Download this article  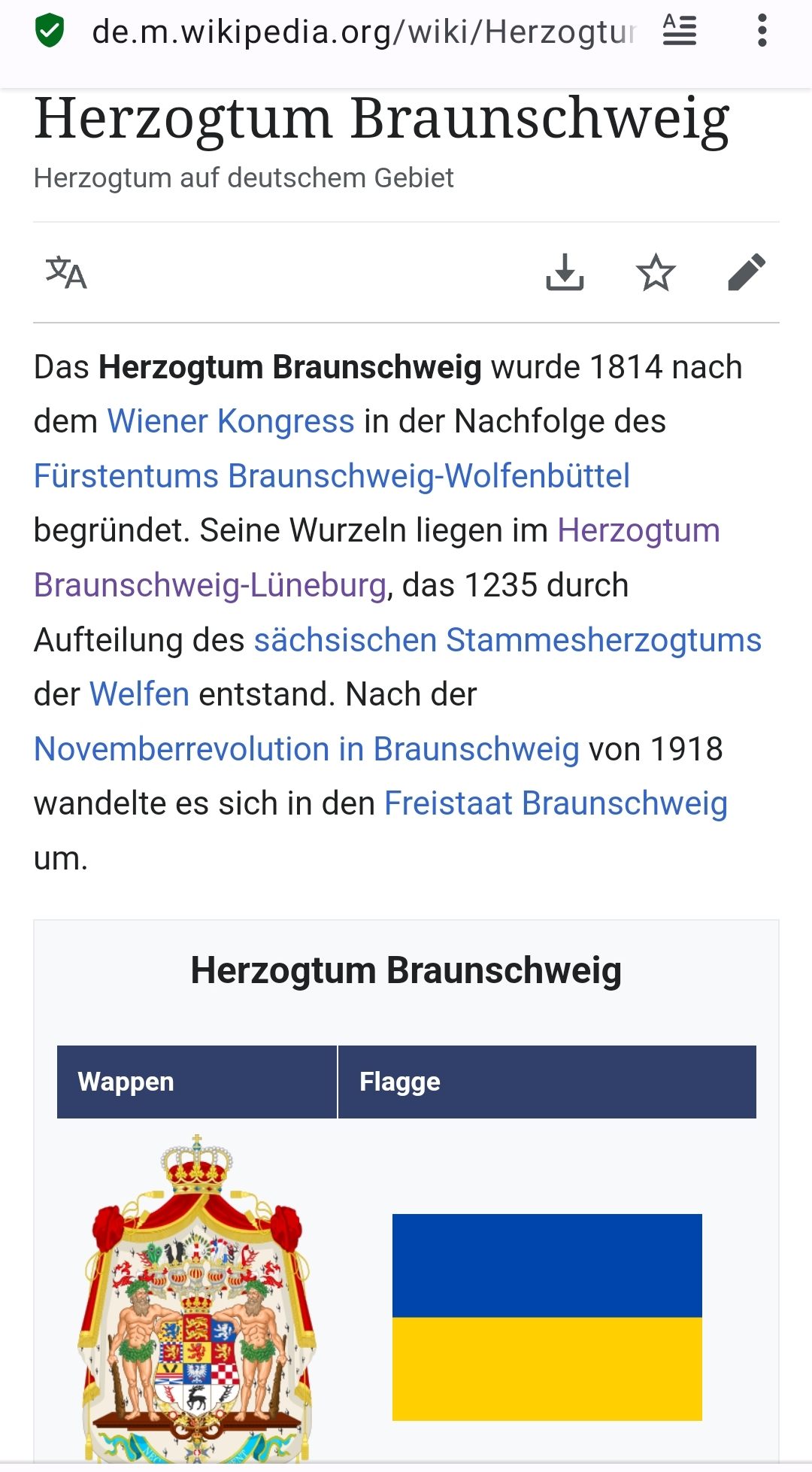point(565,272)
